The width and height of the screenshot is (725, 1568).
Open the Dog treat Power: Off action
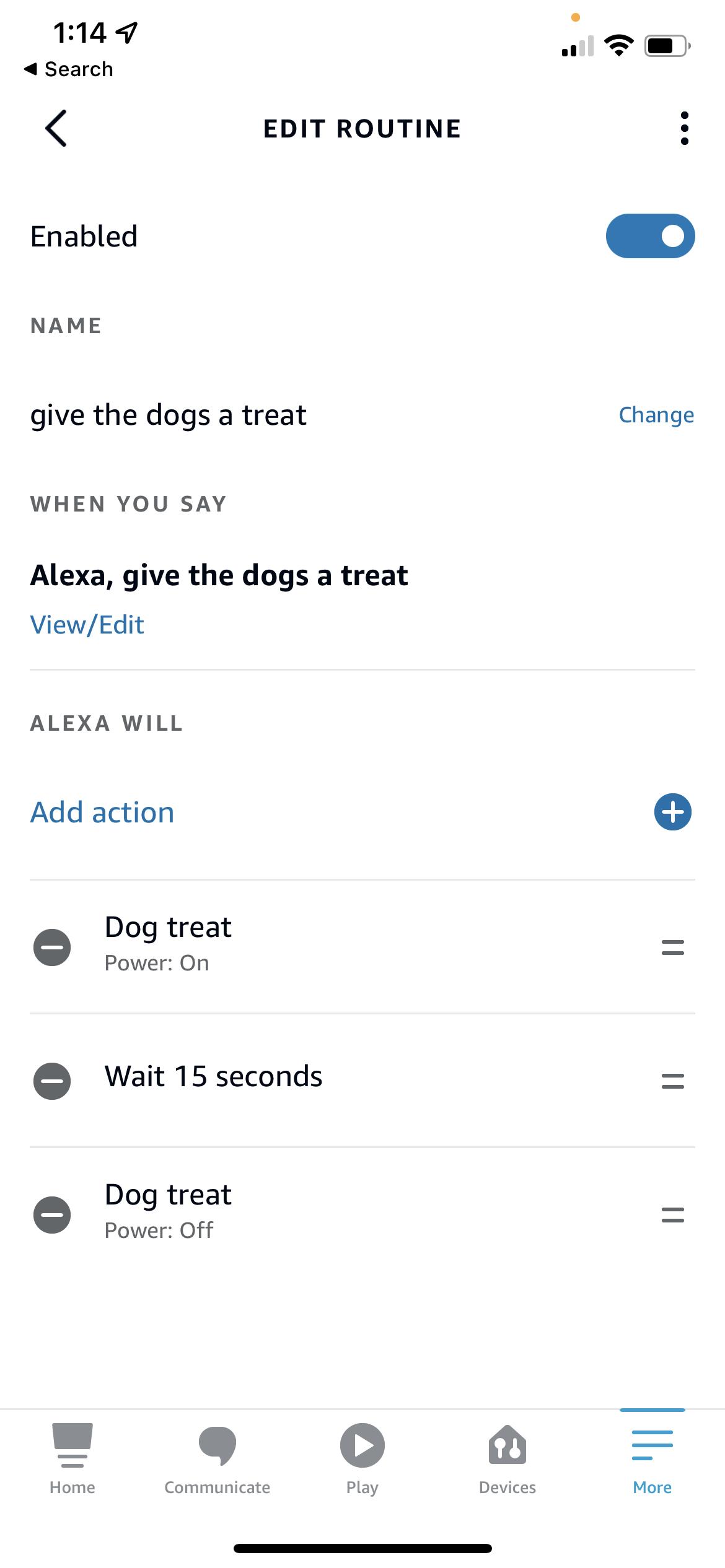click(310, 1212)
